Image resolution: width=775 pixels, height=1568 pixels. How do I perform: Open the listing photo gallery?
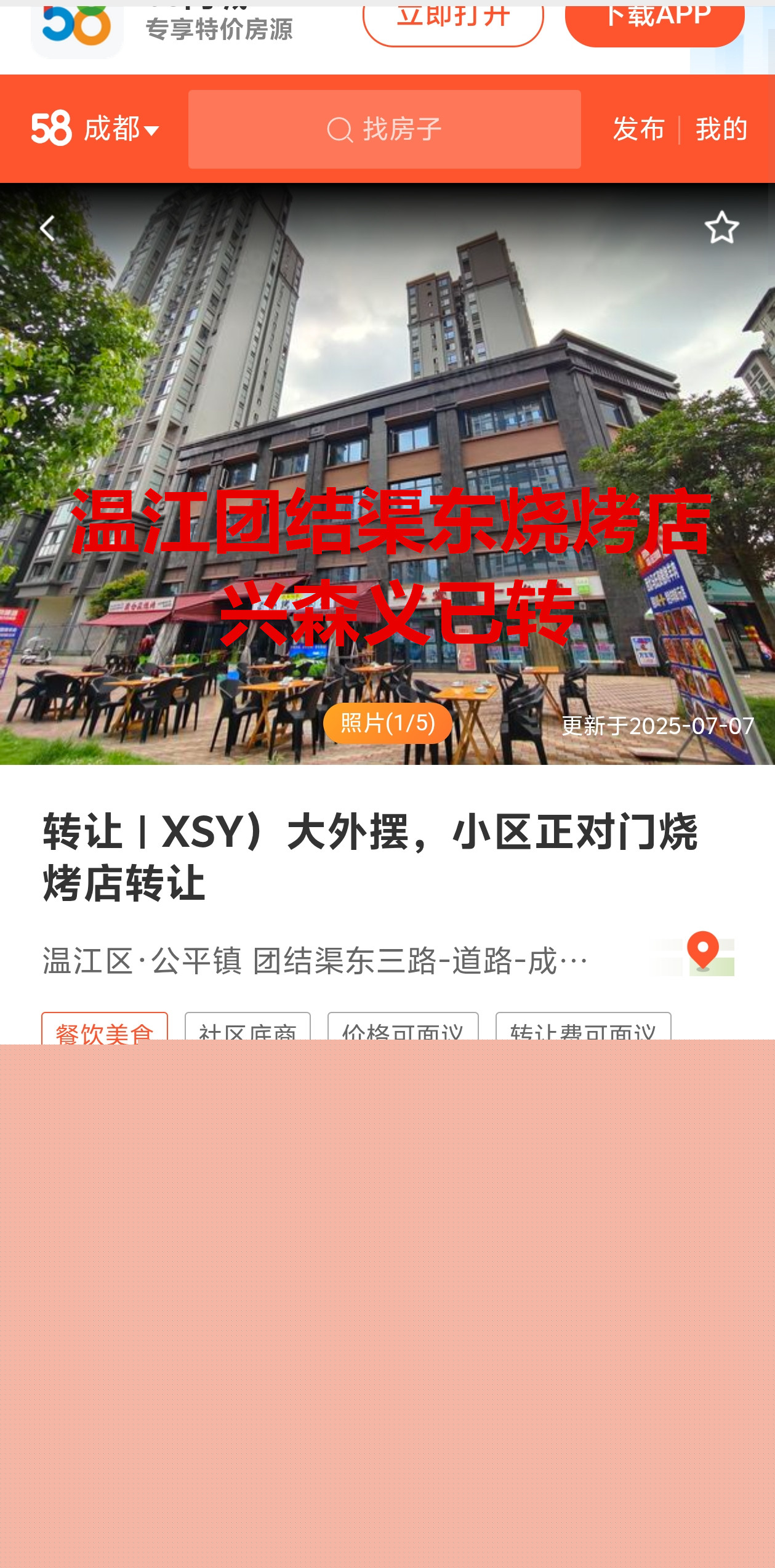[x=388, y=723]
